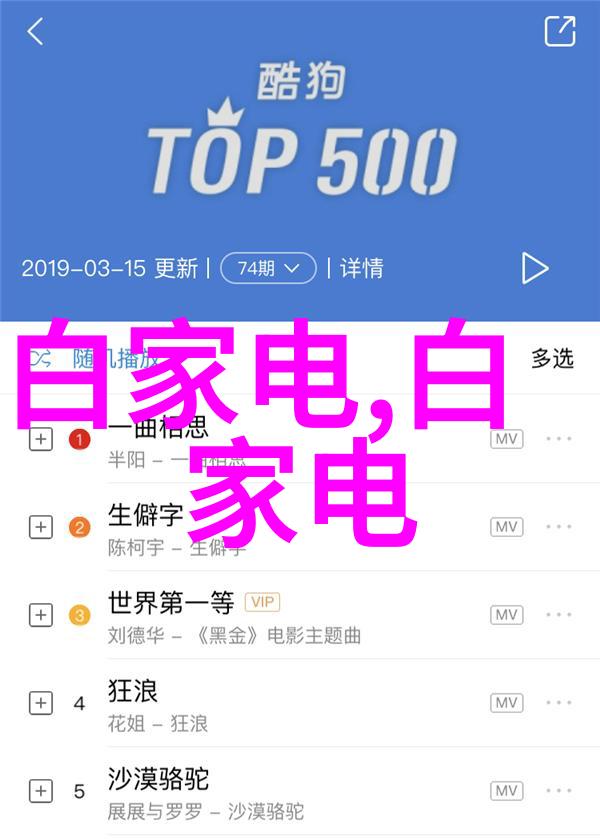This screenshot has height=839, width=600.
Task: Share the TOP 500 chart
Action: click(559, 32)
